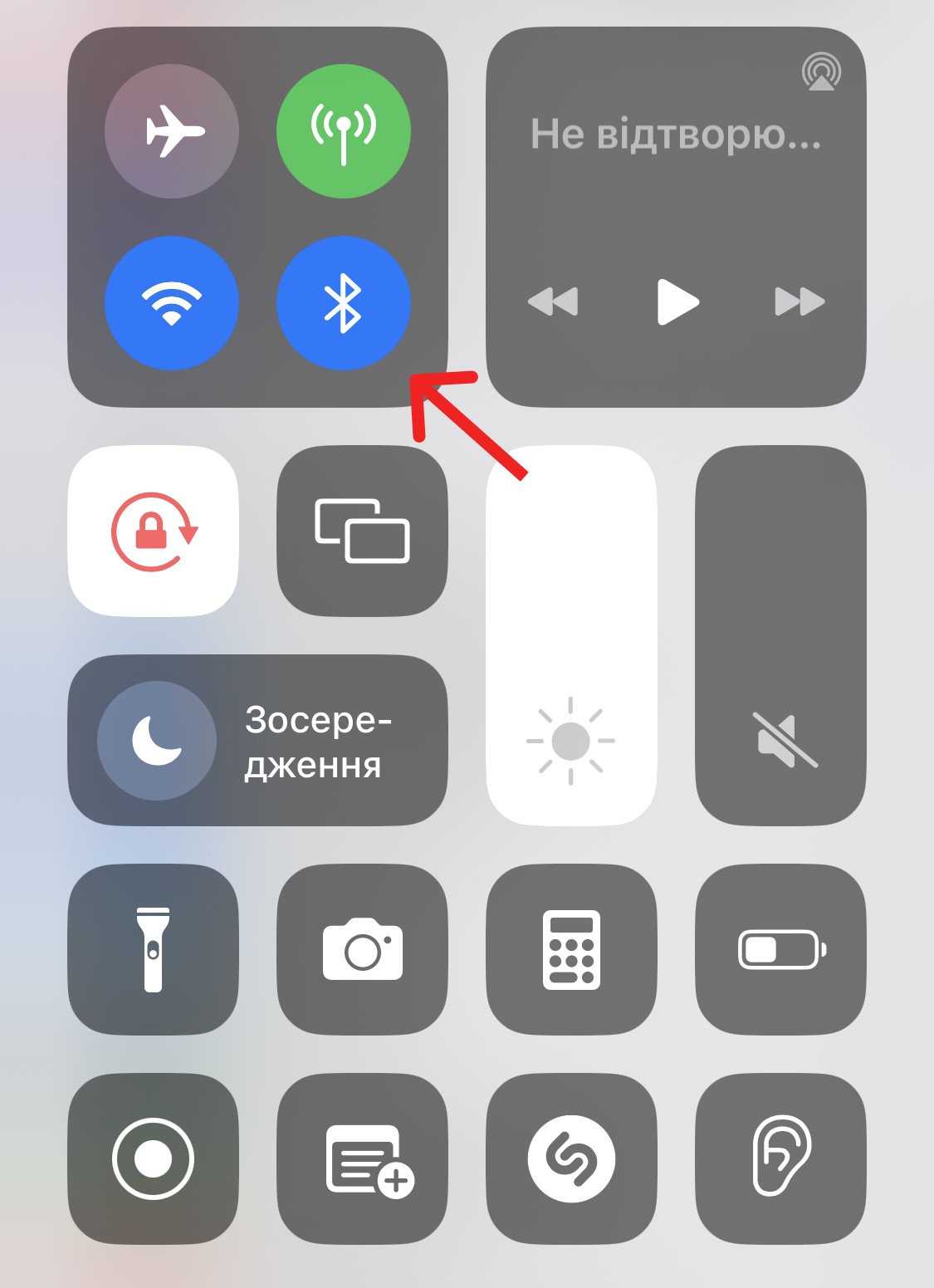This screenshot has width=934, height=1288.
Task: Open AirPlay output options
Action: click(821, 72)
